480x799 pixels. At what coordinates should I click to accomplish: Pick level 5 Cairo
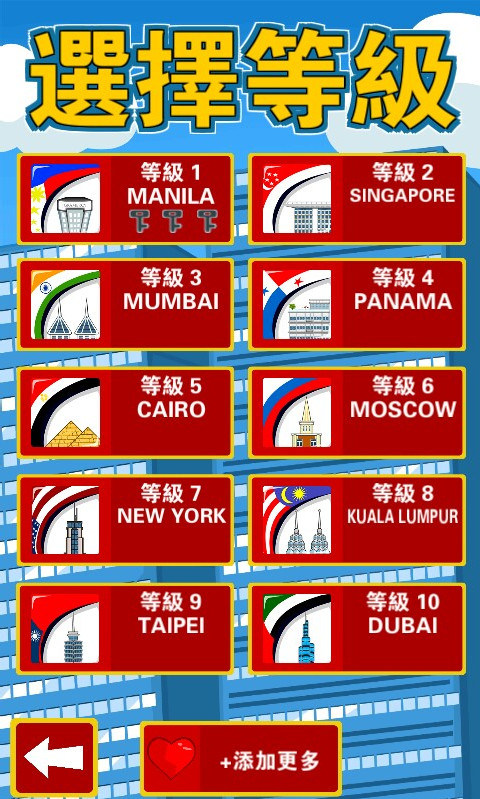(125, 412)
